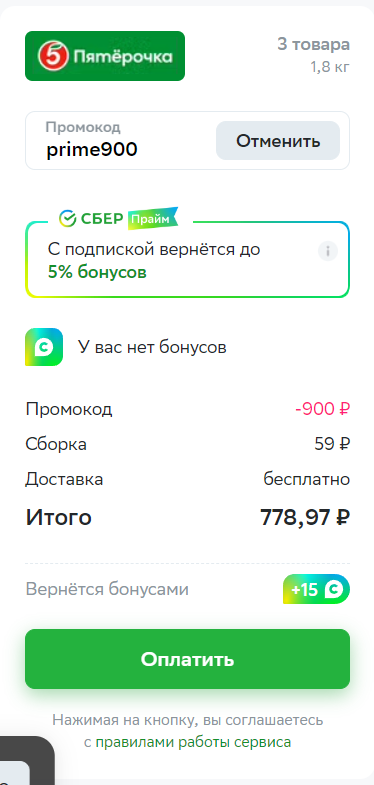374x785 pixels.
Task: Open the правилами работы сервиса link
Action: (193, 741)
